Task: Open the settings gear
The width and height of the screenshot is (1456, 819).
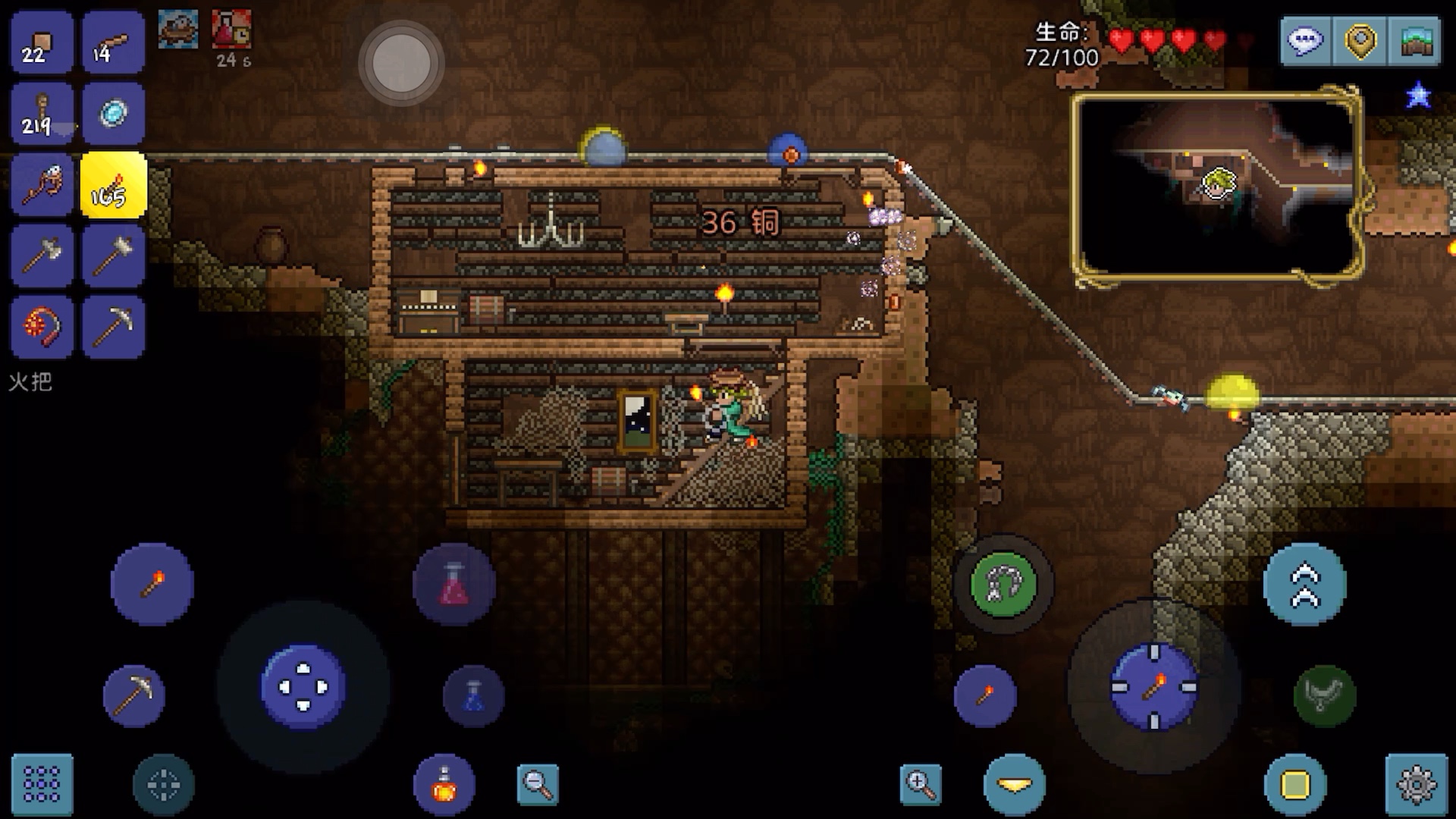Action: click(x=1416, y=784)
